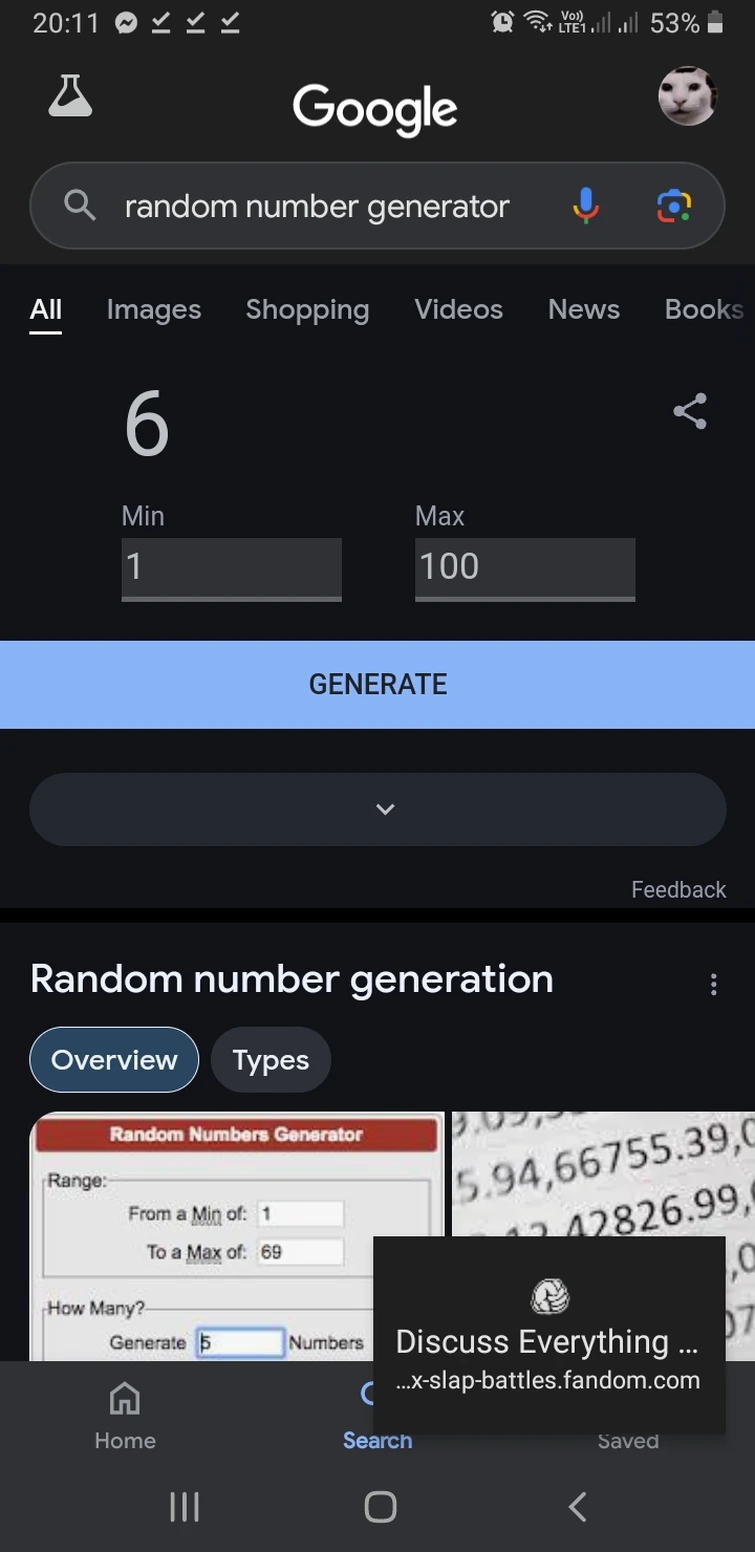Image resolution: width=755 pixels, height=1552 pixels.
Task: Go to the Home tab
Action: (x=125, y=1415)
